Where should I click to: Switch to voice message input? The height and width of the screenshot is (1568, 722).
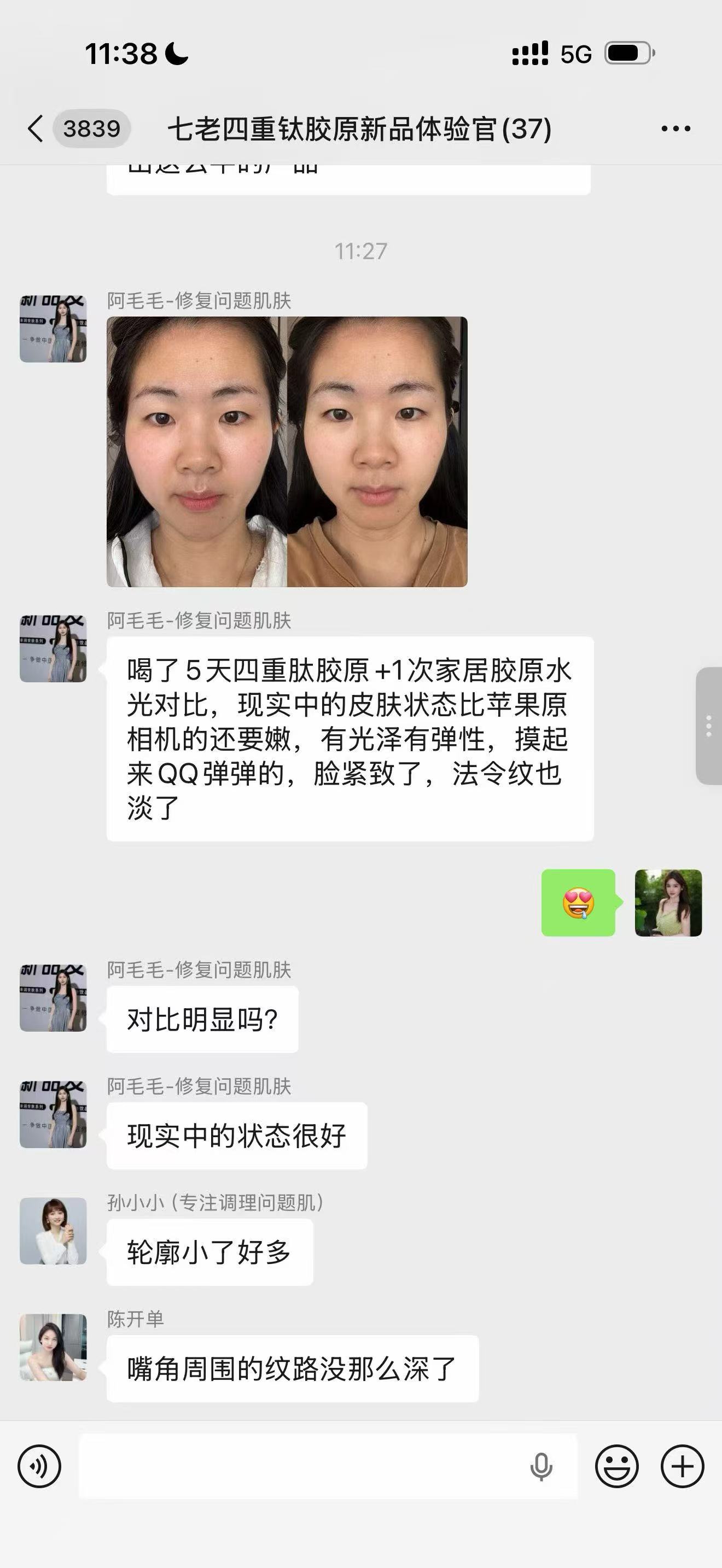(x=39, y=1466)
